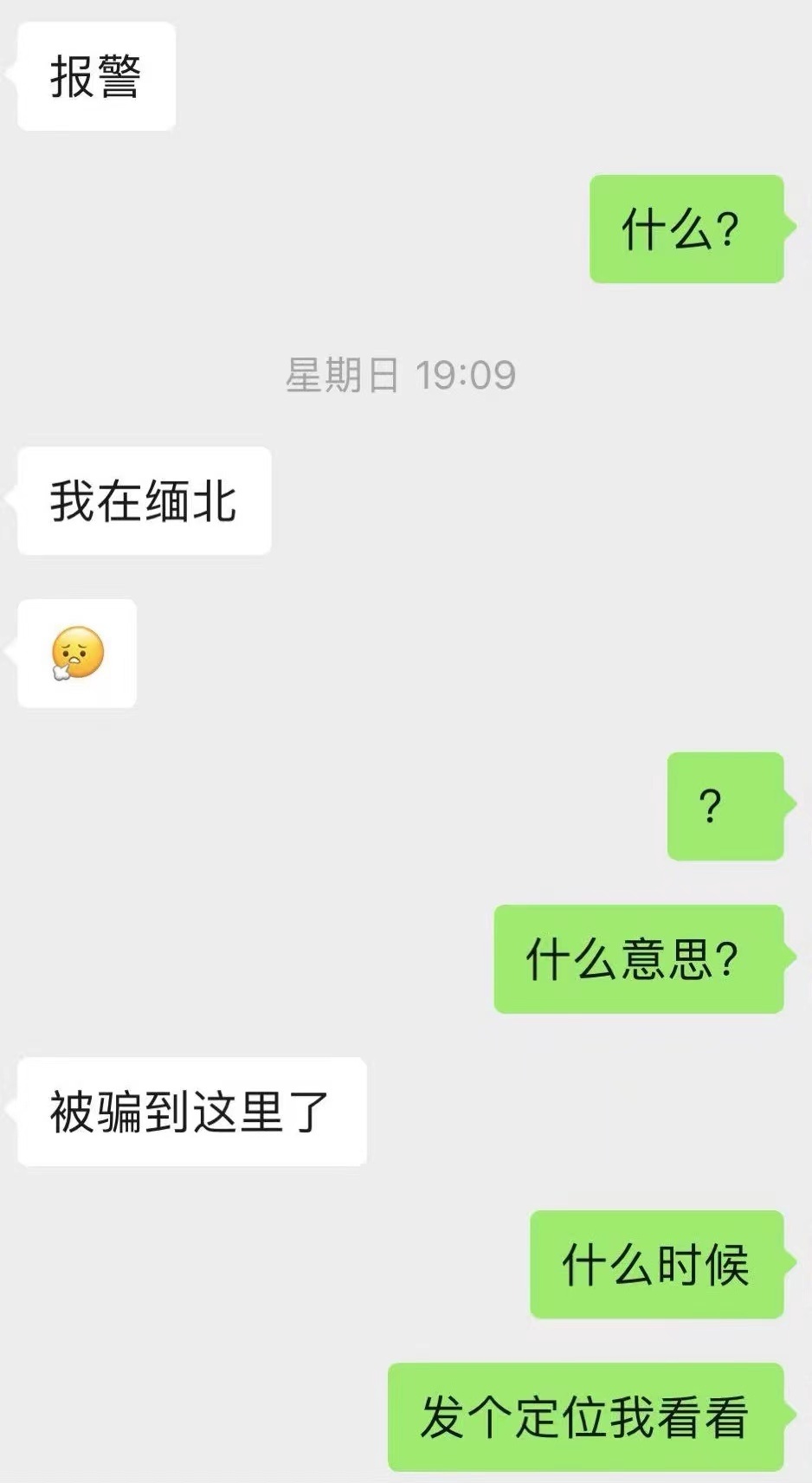Tap the "被骗到这里了" white bubble

tap(190, 1112)
